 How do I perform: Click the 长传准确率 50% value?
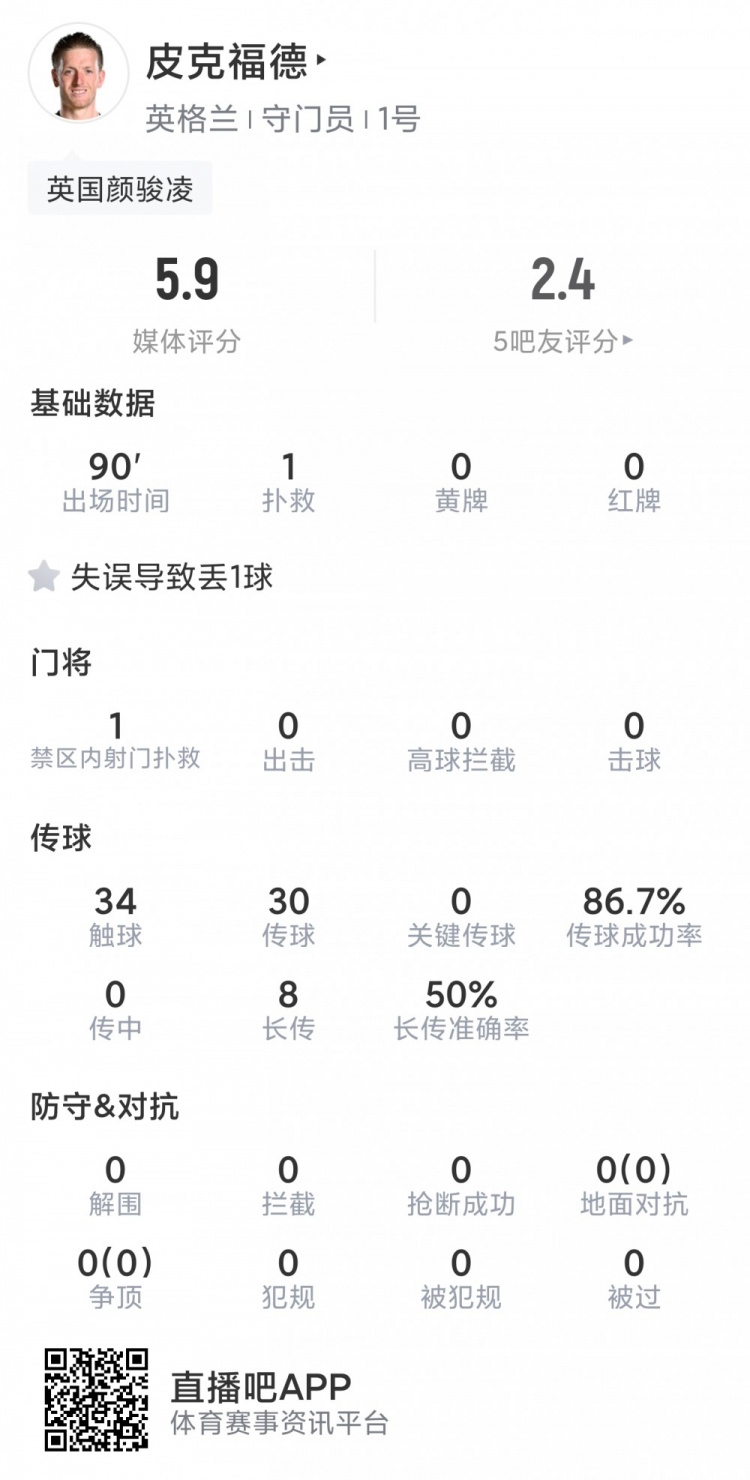(x=461, y=1005)
